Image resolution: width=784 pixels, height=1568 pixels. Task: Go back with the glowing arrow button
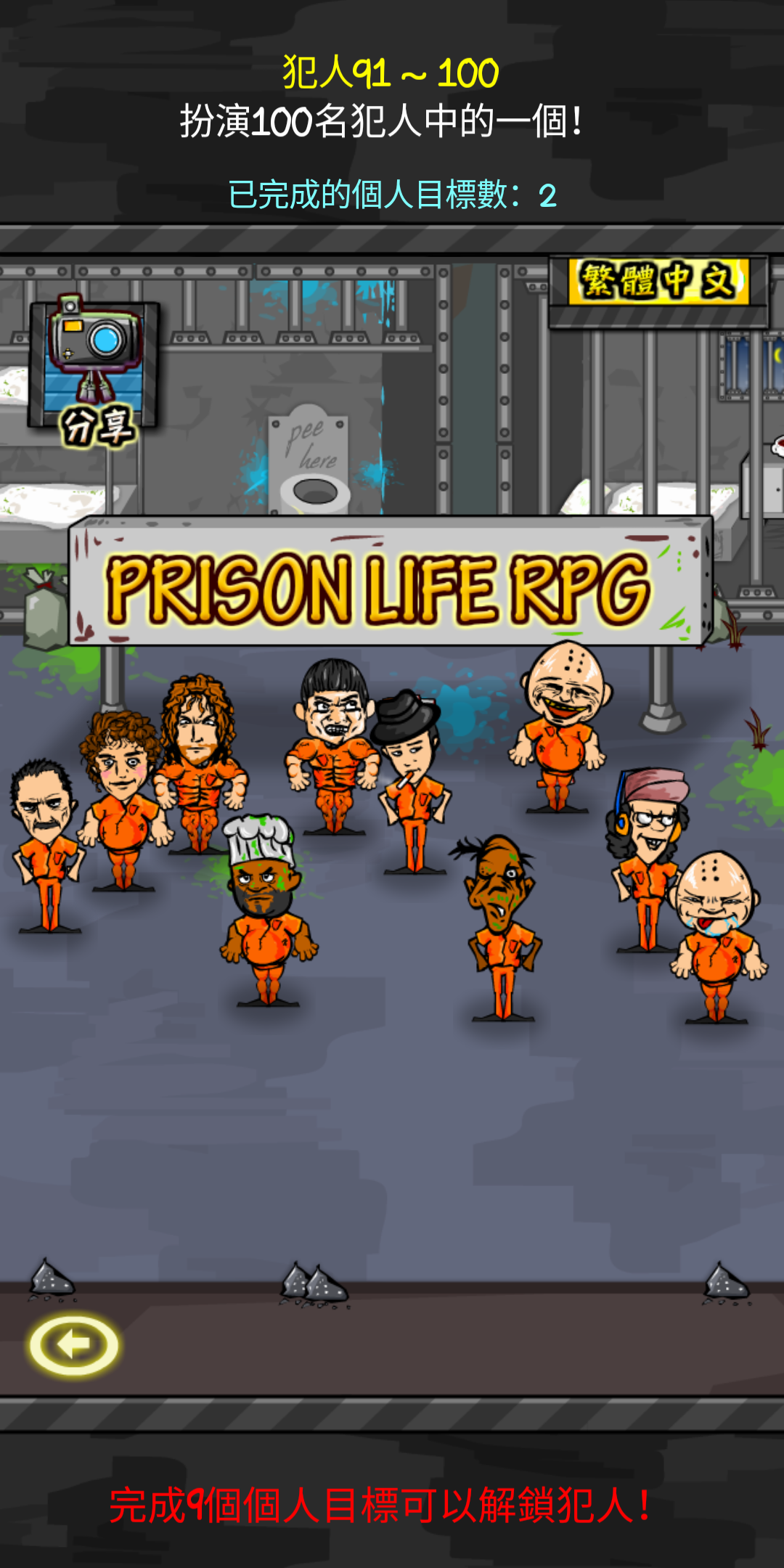pos(73,1345)
